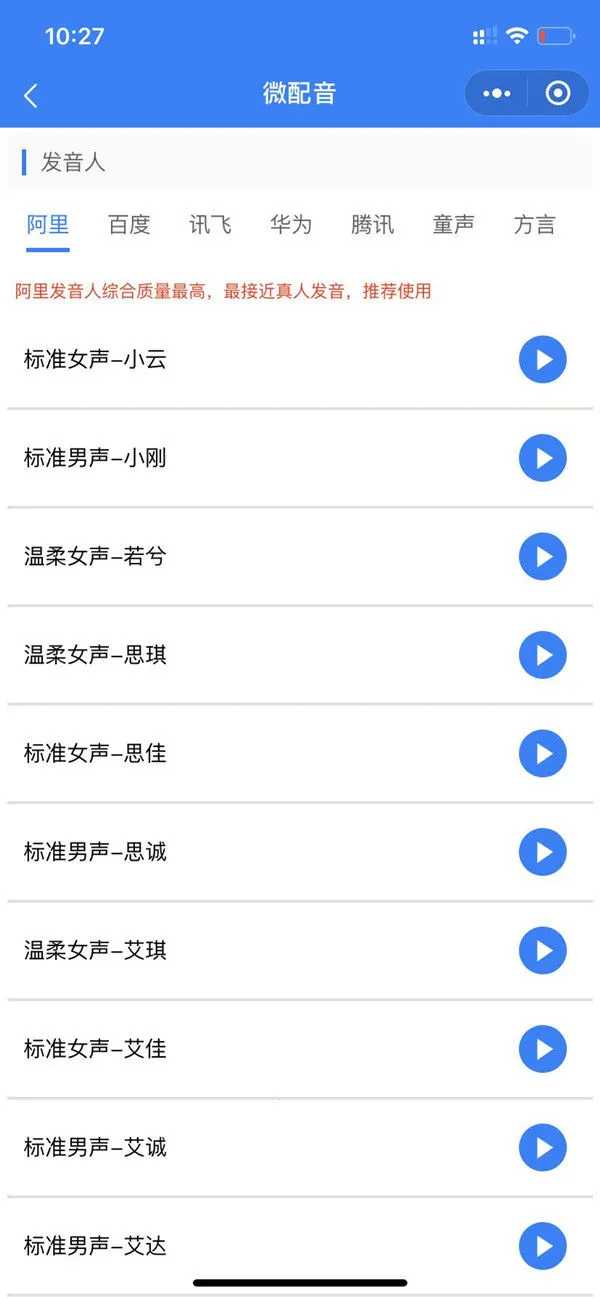Play the 标准女声-思佳 voice sample

point(542,754)
